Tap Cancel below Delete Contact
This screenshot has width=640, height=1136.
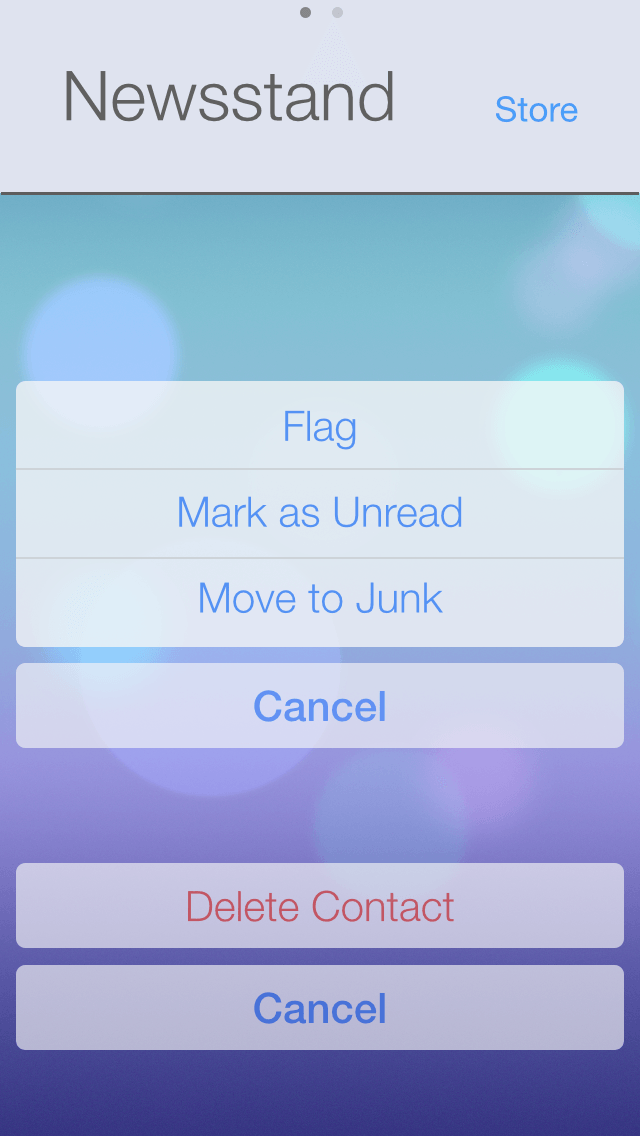tap(320, 1007)
